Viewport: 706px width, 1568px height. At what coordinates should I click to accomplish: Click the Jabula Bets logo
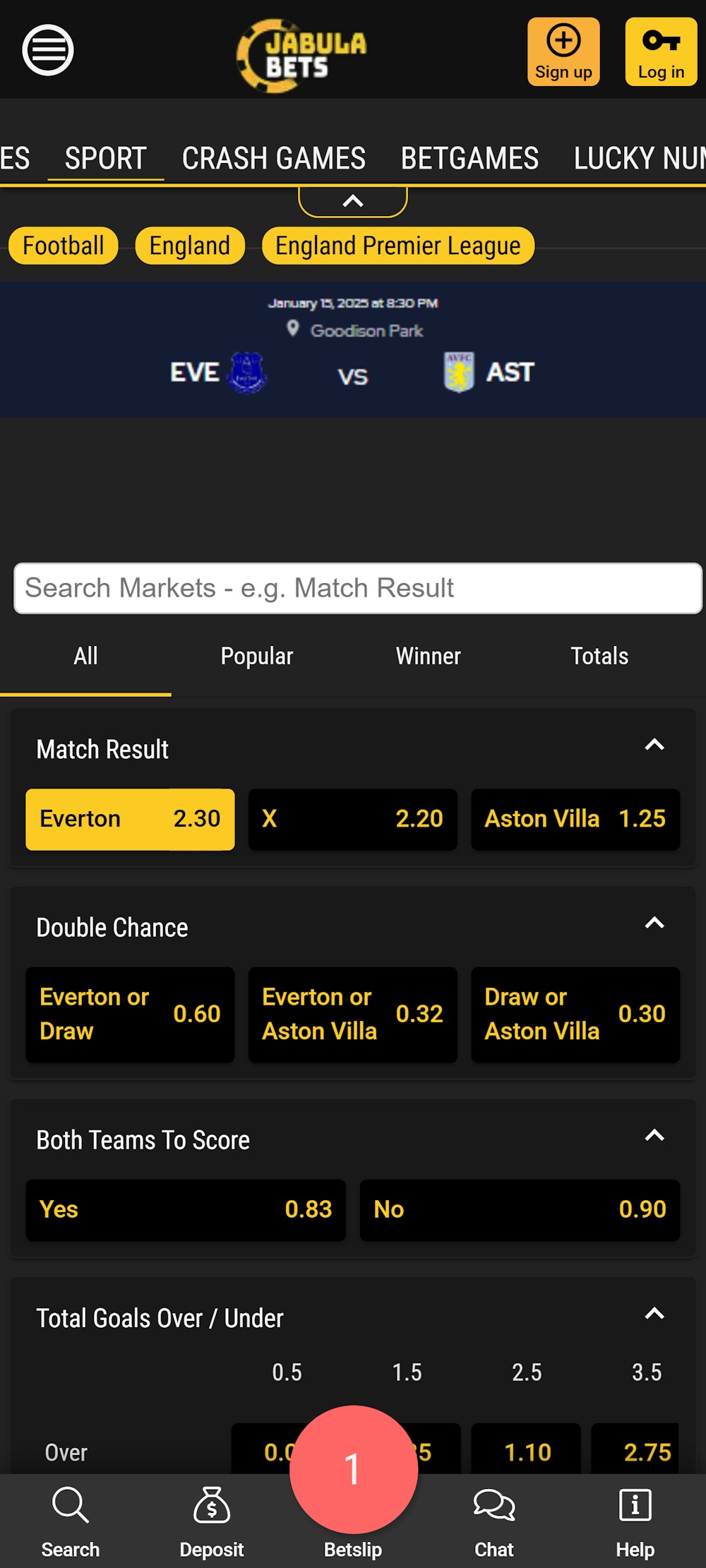pos(304,49)
